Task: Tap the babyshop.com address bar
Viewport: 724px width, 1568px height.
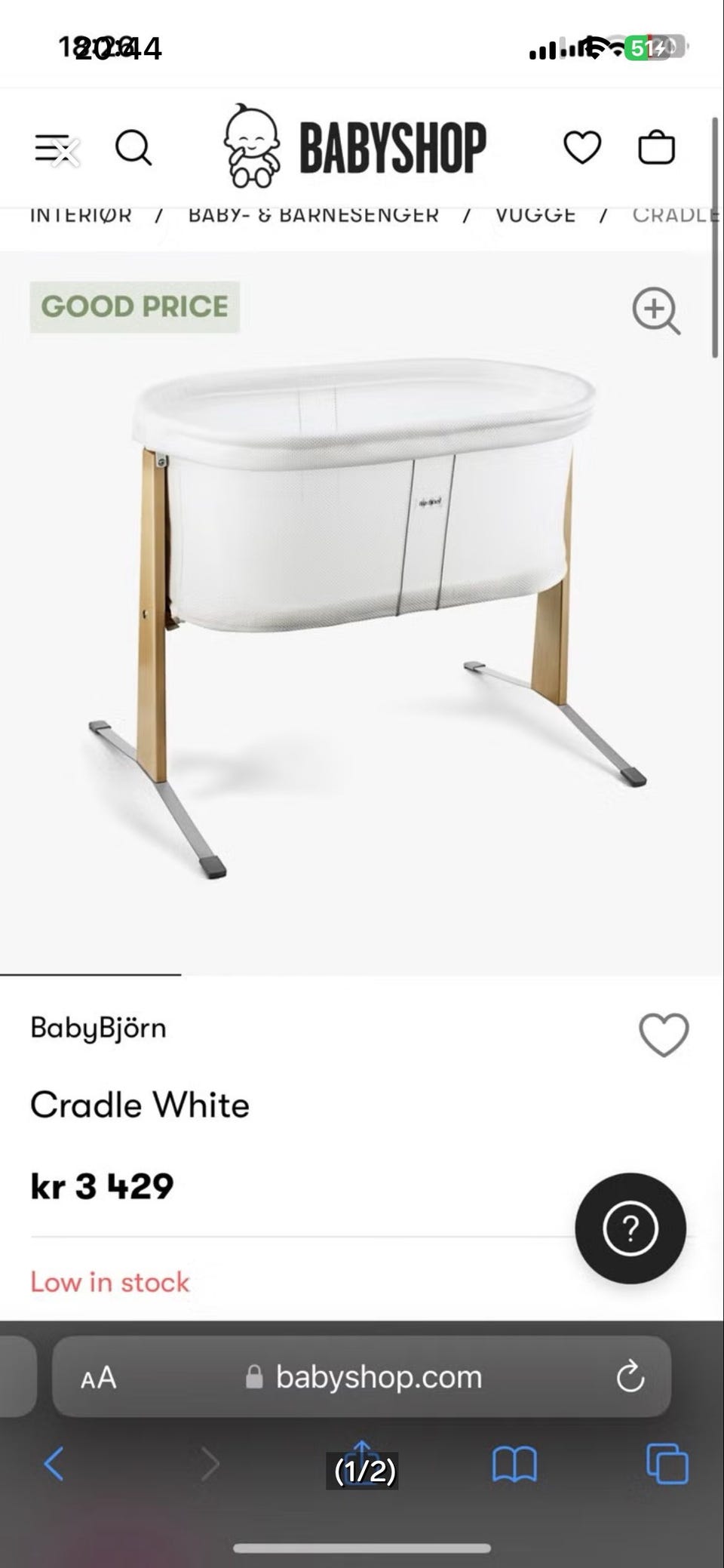Action: click(x=377, y=1377)
